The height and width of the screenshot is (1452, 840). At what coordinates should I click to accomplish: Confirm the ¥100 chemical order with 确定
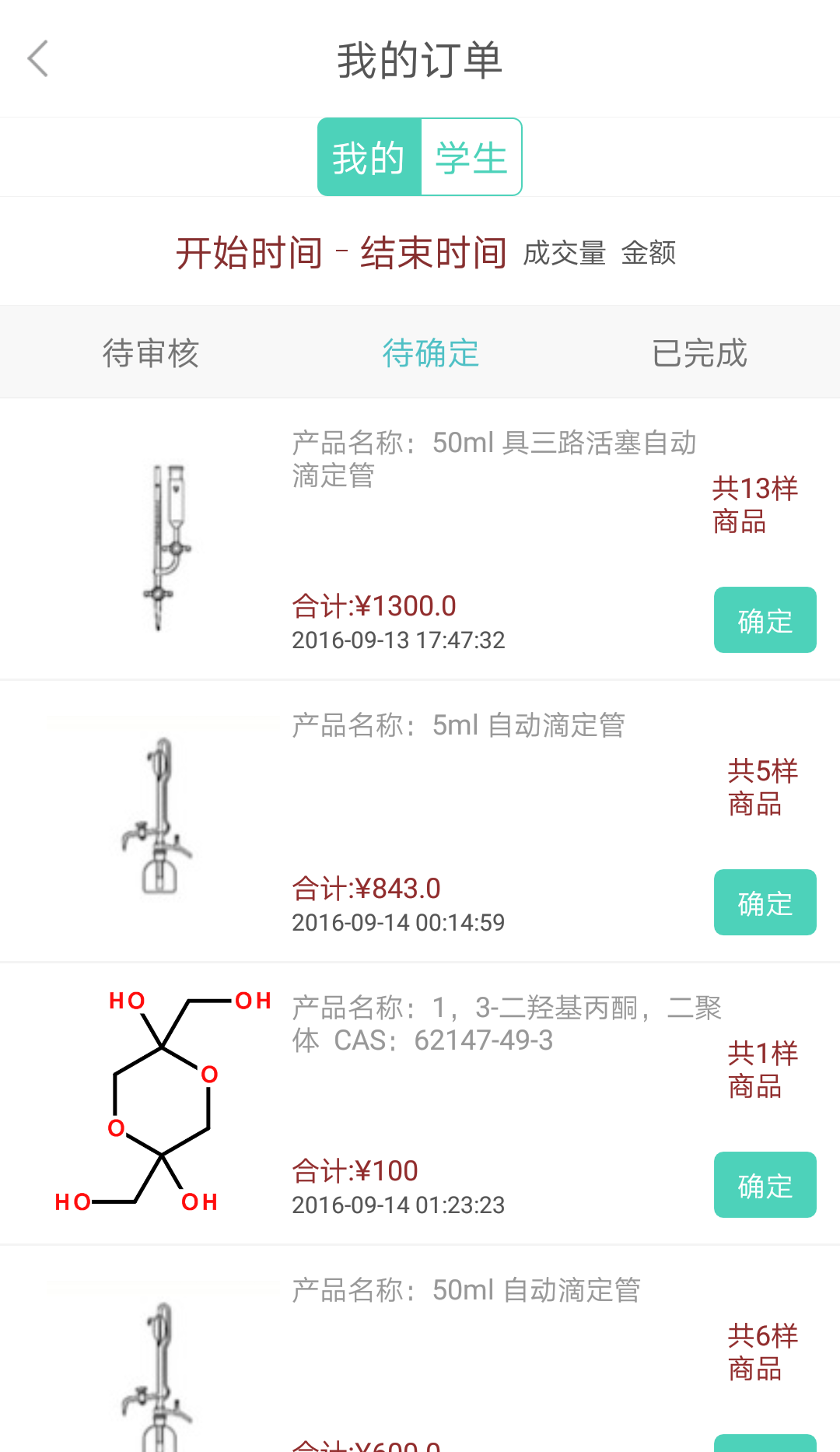click(x=765, y=1185)
